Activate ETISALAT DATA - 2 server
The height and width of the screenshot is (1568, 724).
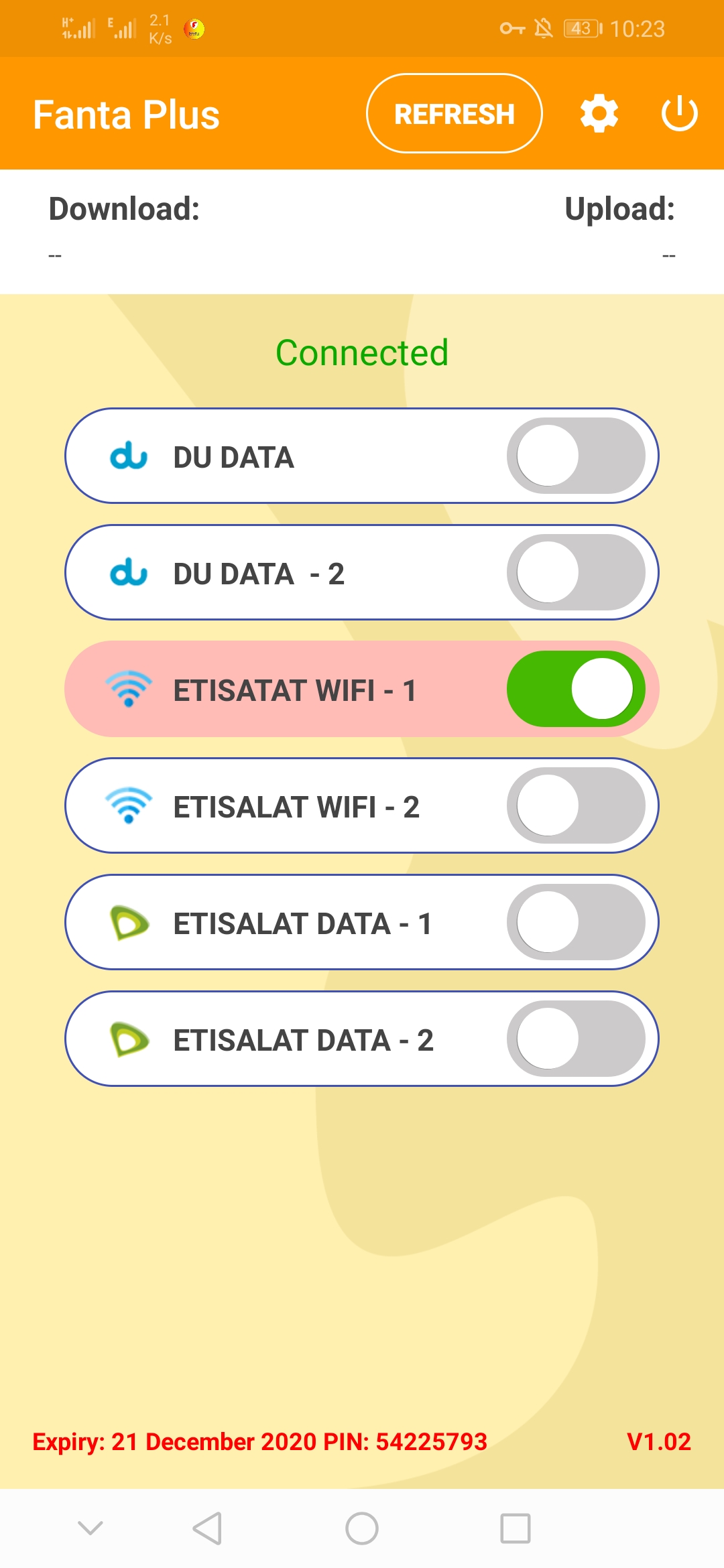pos(575,1039)
